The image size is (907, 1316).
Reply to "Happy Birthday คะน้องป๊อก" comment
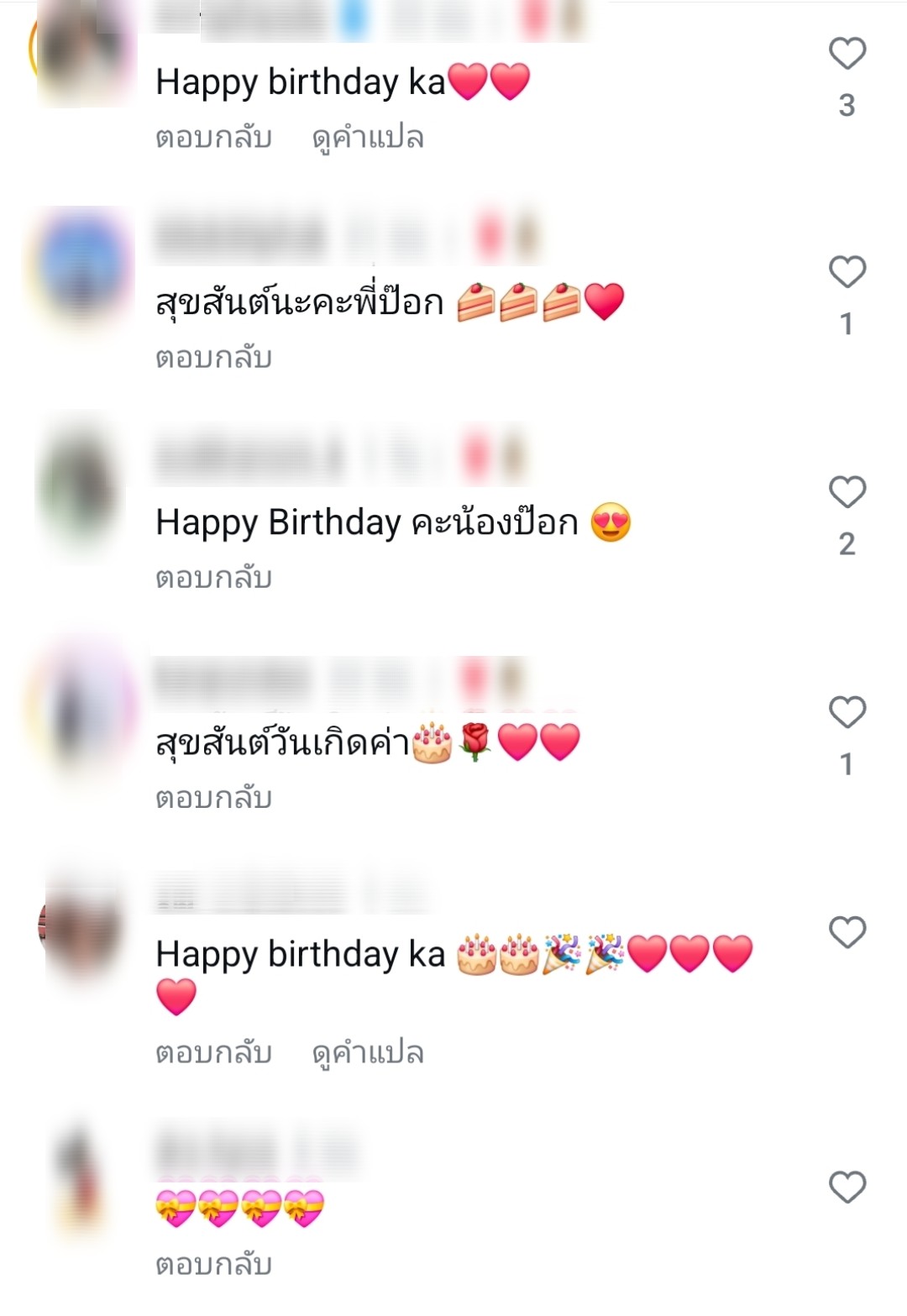click(x=213, y=578)
